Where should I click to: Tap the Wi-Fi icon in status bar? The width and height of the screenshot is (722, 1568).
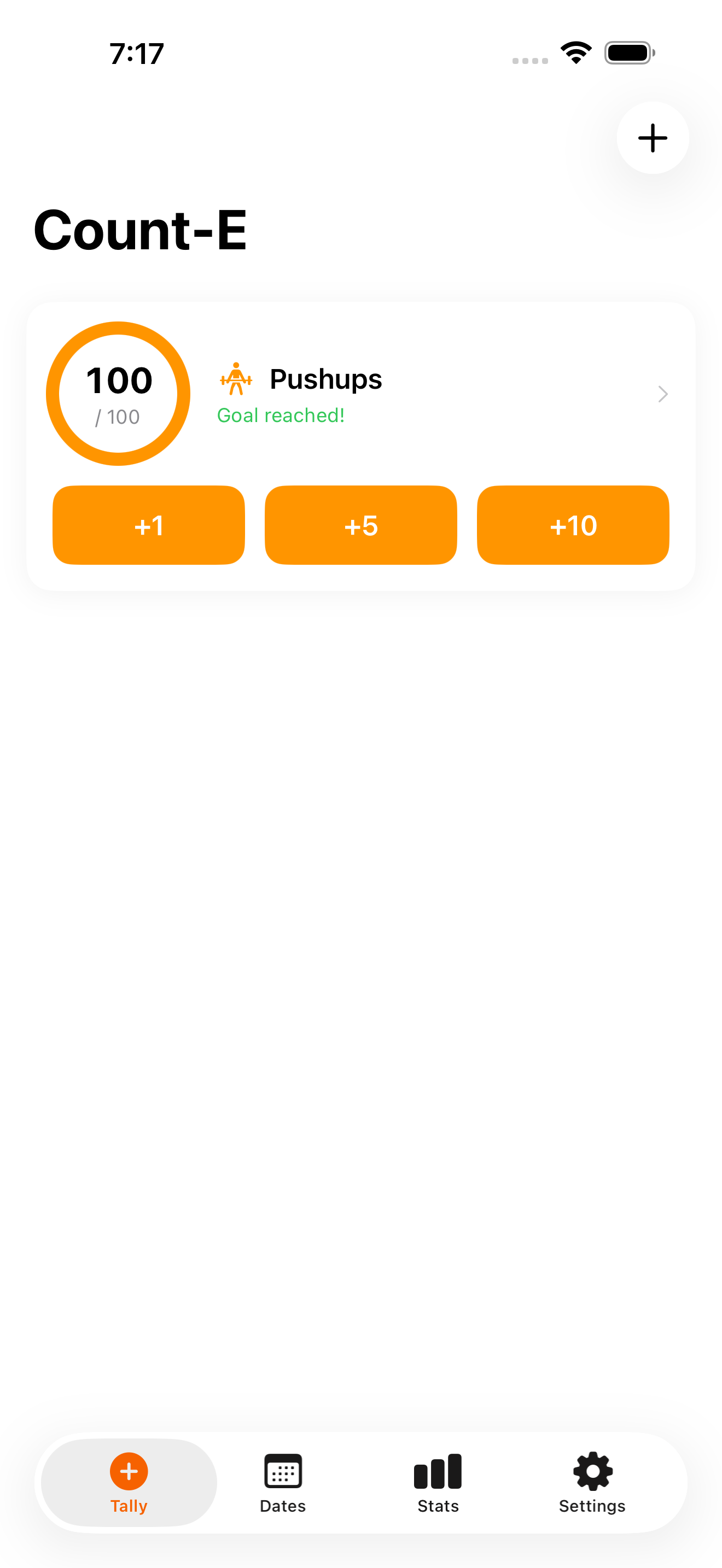click(575, 52)
